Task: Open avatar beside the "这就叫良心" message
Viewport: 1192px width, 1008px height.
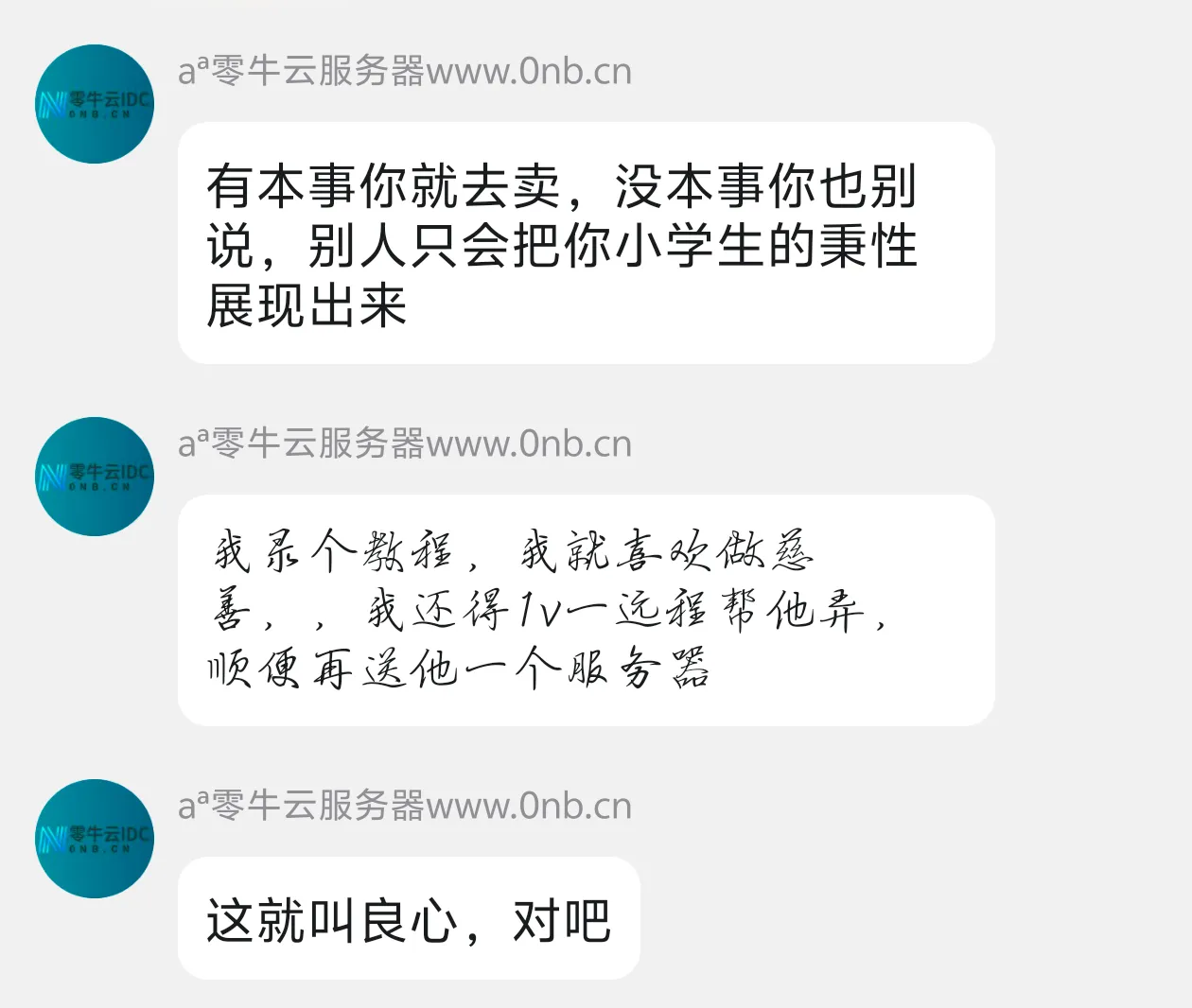Action: pyautogui.click(x=95, y=839)
